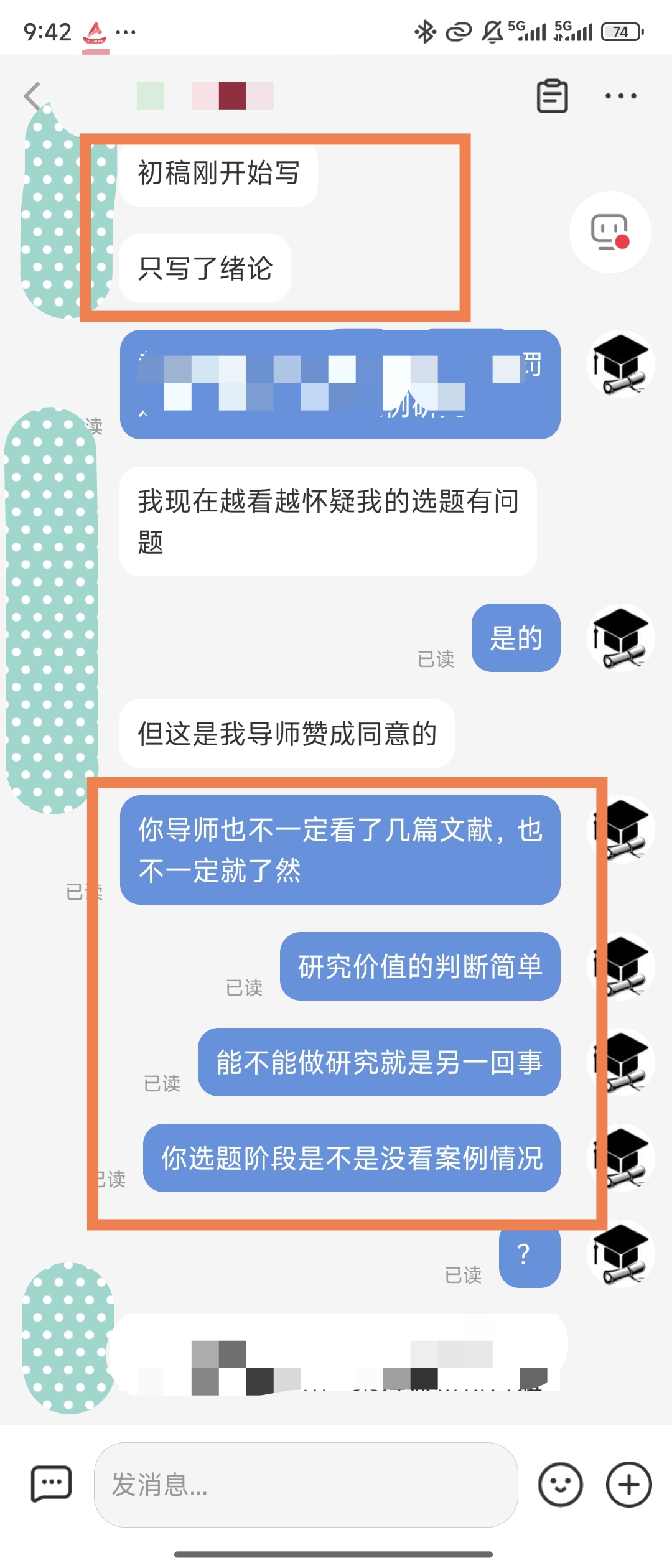
Task: Open the three-dot overflow menu
Action: [620, 96]
